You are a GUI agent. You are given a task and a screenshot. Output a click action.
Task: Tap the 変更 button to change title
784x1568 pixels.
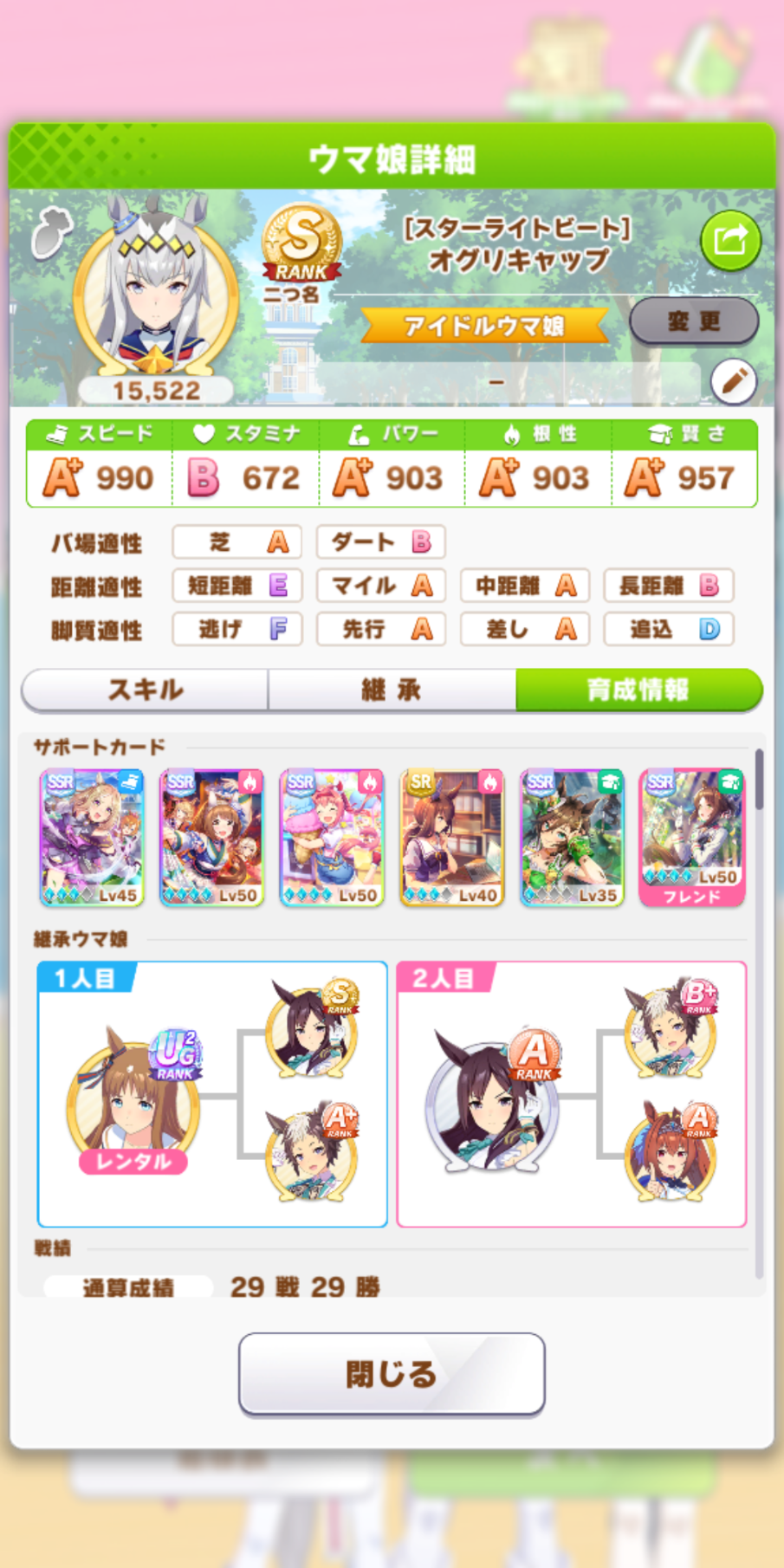[x=693, y=321]
